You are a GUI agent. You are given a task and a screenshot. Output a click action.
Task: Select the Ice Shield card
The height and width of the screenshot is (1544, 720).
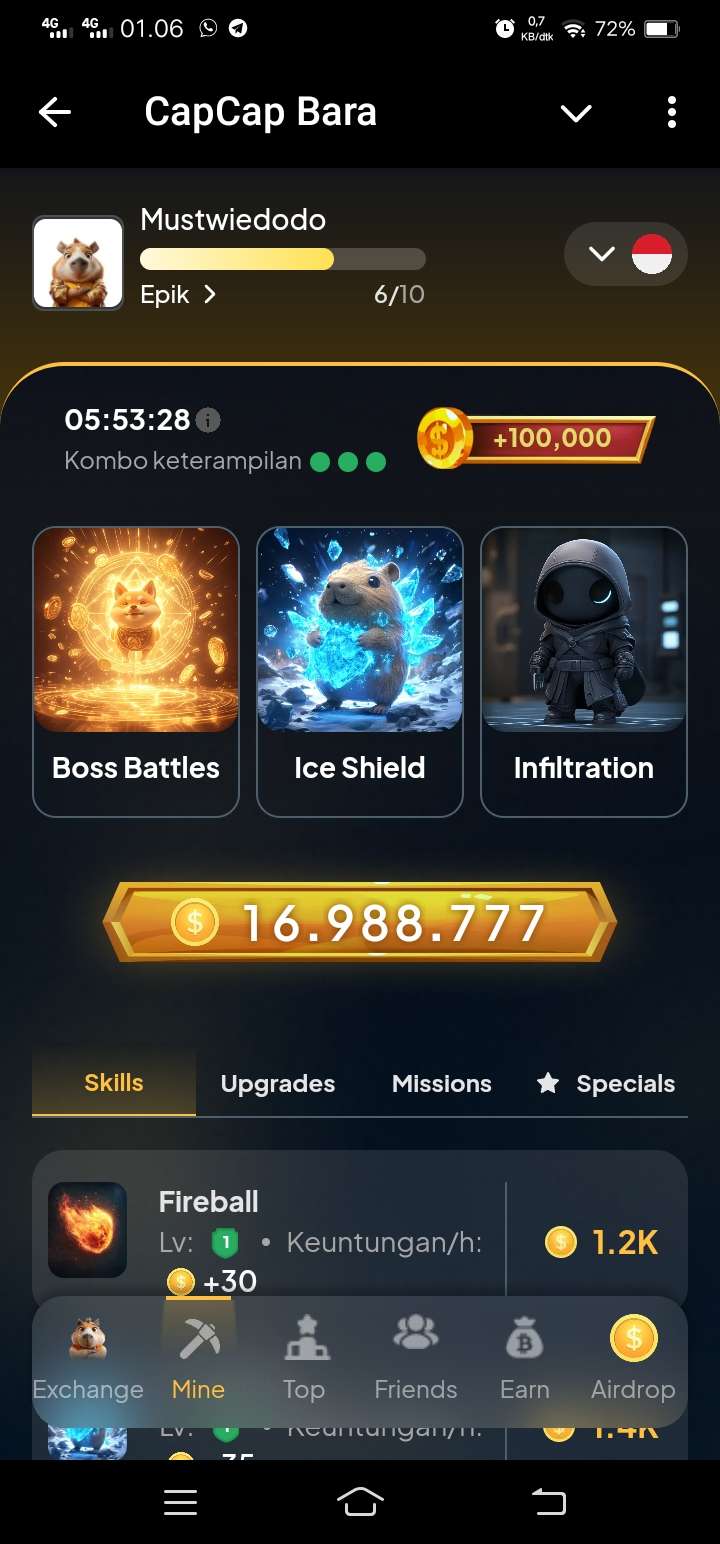(360, 671)
